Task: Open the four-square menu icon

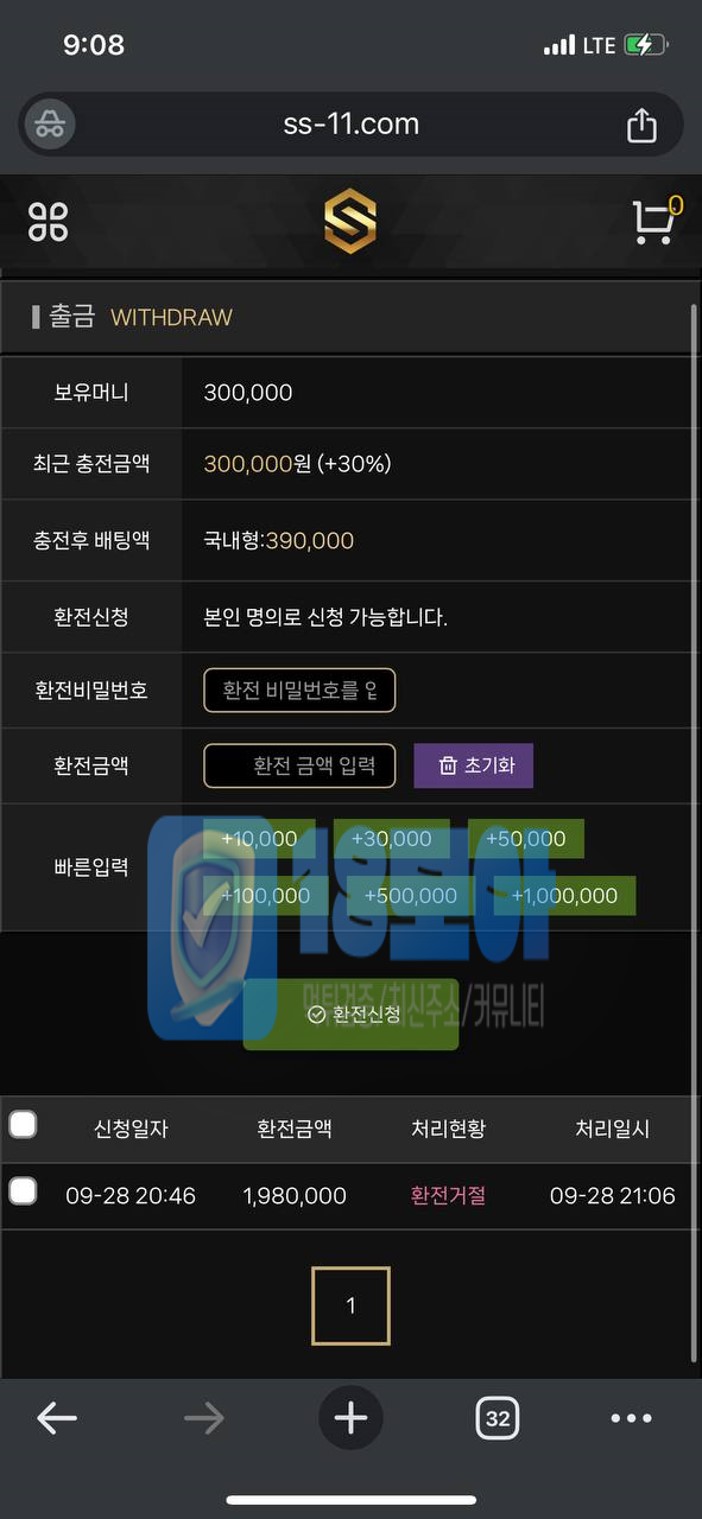Action: [48, 221]
